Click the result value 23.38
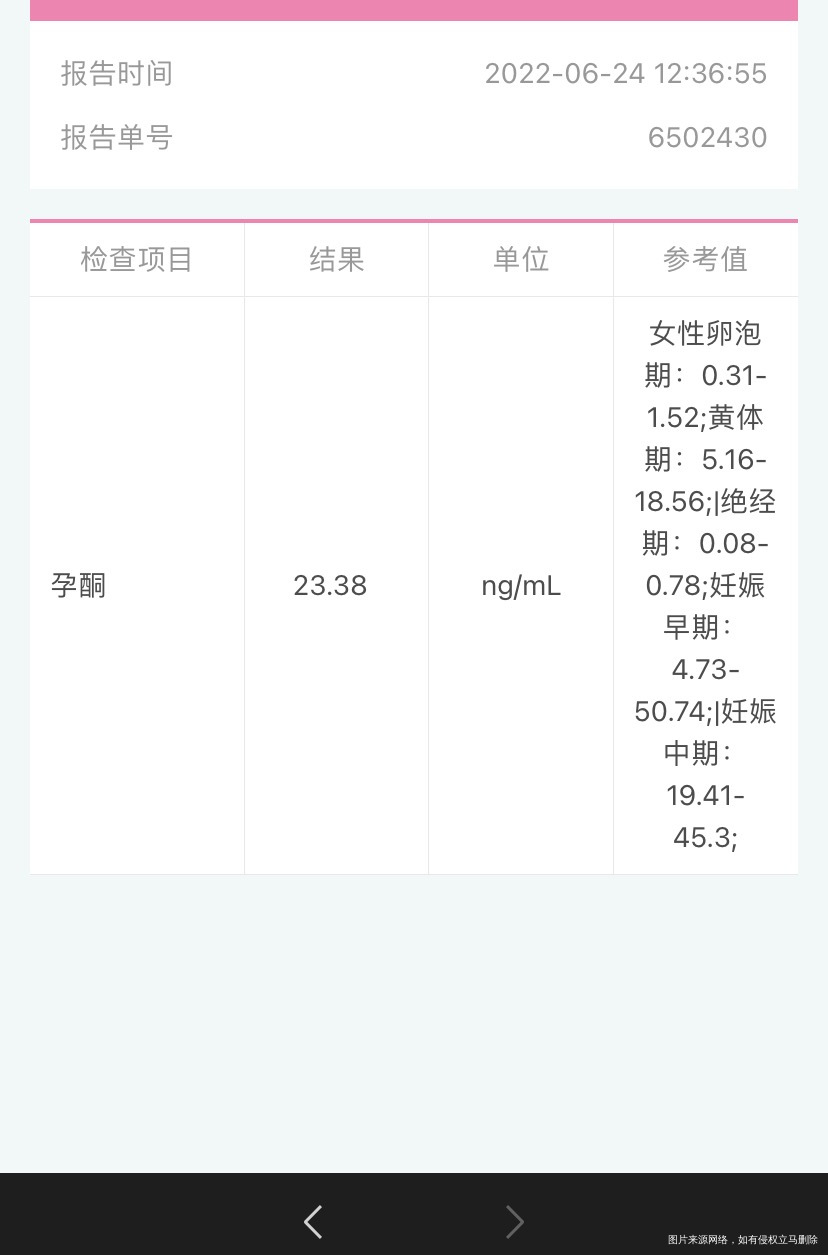The height and width of the screenshot is (1255, 828). point(330,585)
